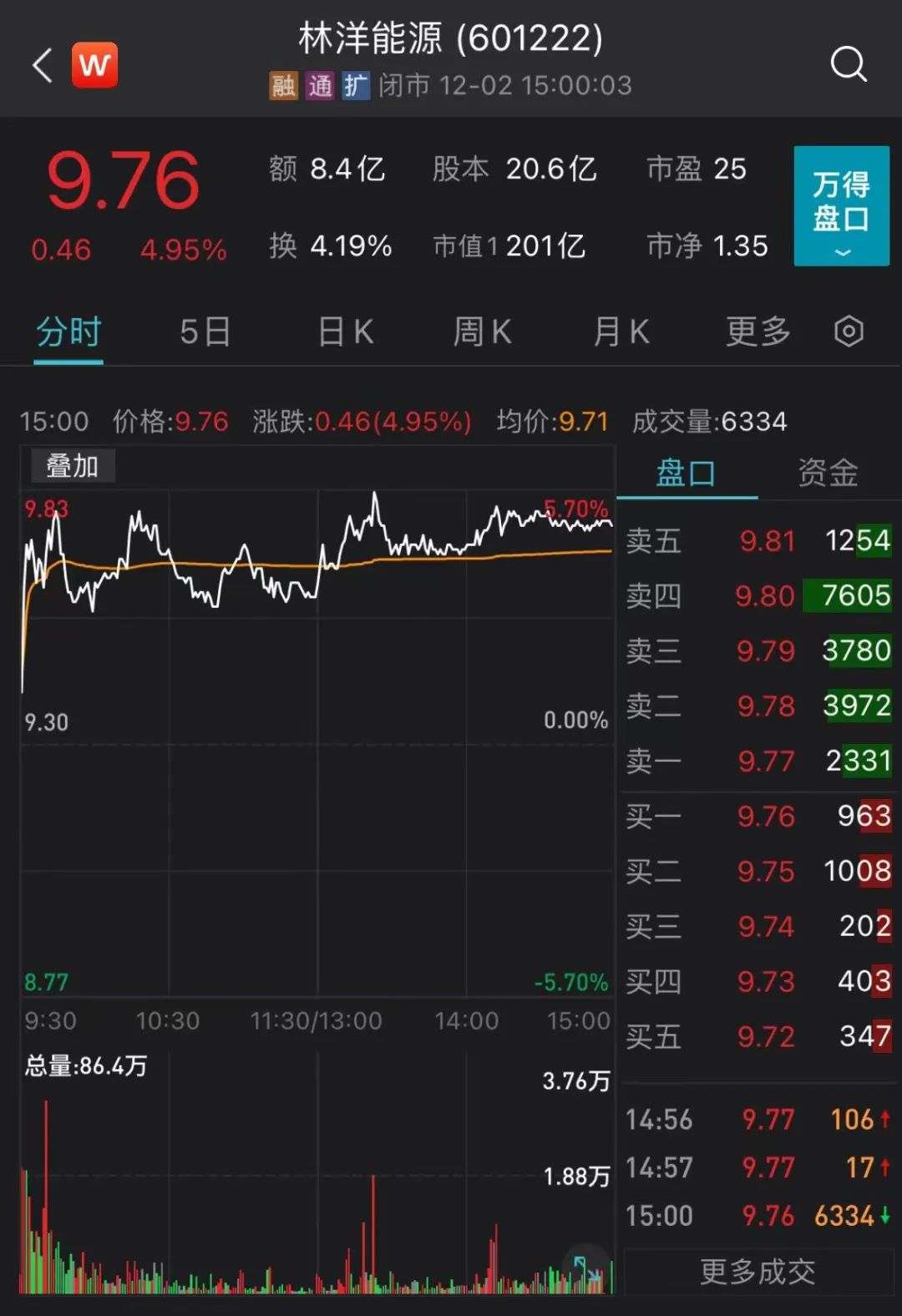The height and width of the screenshot is (1316, 902).
Task: Tap the red W Wind logo button
Action: (x=94, y=65)
